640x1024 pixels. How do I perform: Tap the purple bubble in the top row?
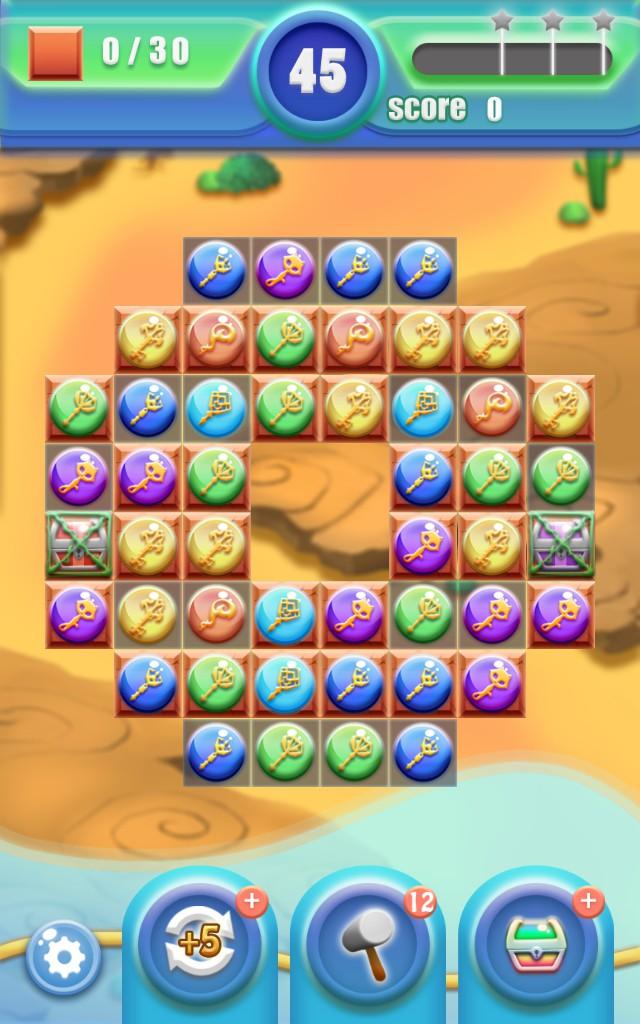[285, 270]
